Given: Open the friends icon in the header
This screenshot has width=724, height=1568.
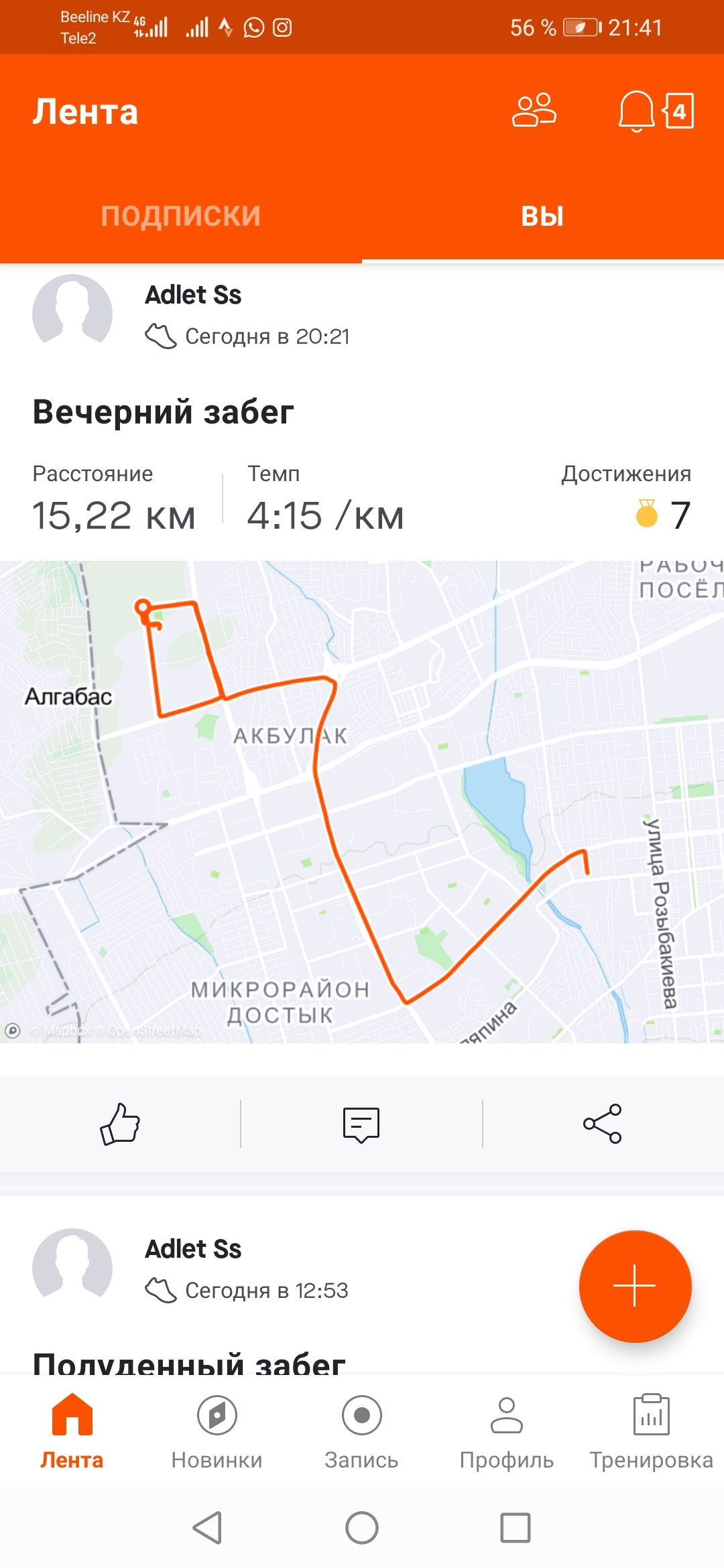Looking at the screenshot, I should 534,111.
